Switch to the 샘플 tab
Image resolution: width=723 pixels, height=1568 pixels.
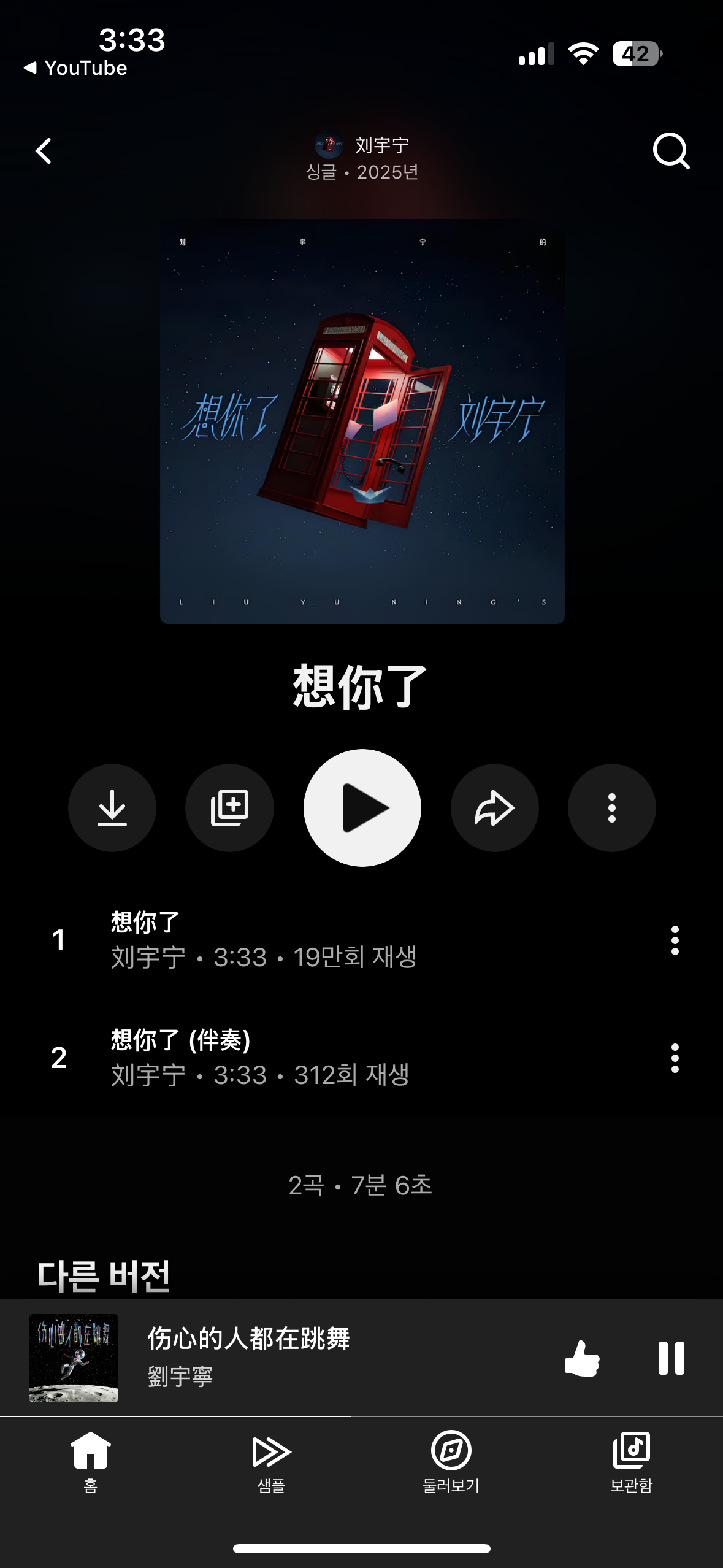[x=271, y=1461]
